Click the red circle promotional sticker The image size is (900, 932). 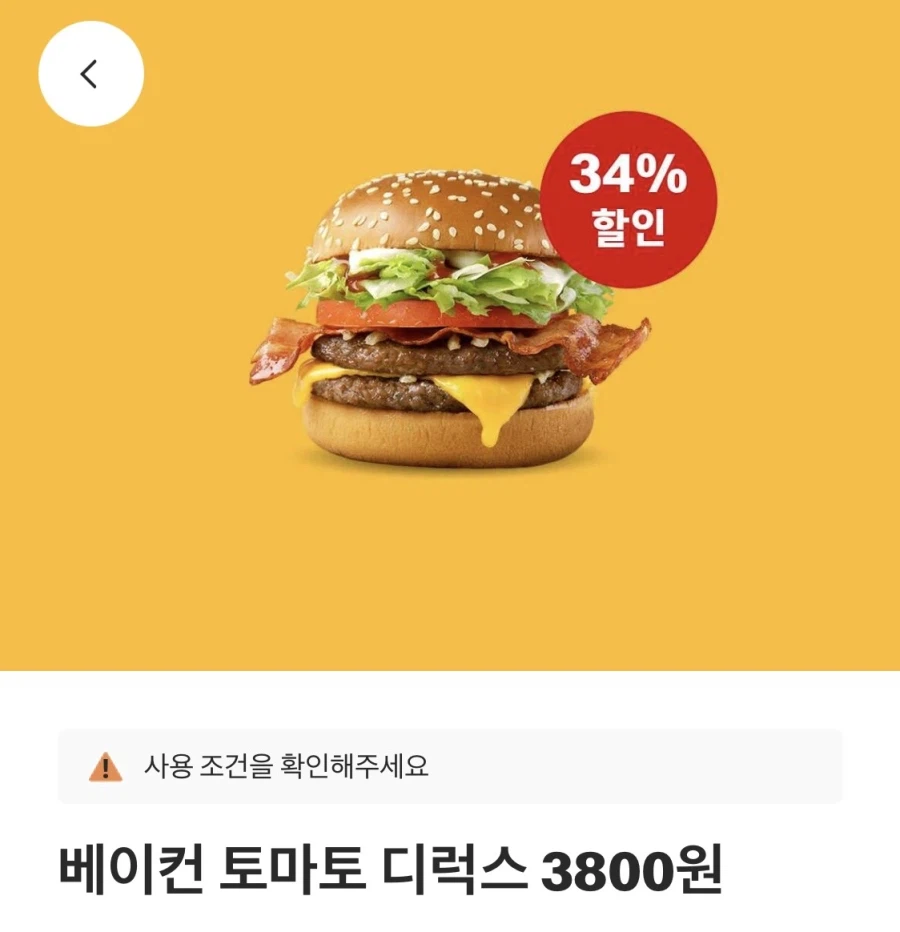click(x=627, y=202)
